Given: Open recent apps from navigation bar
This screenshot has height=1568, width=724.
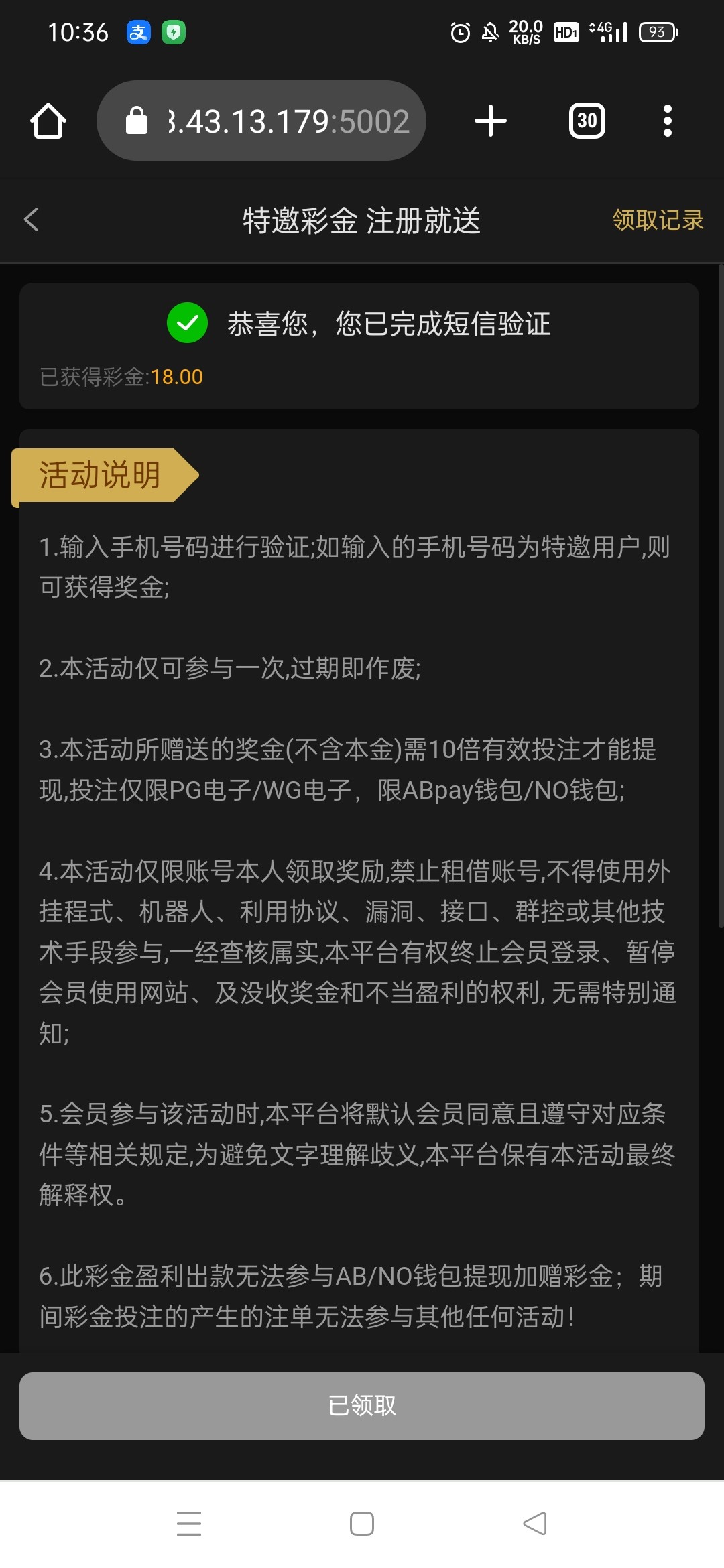Looking at the screenshot, I should tap(189, 1523).
